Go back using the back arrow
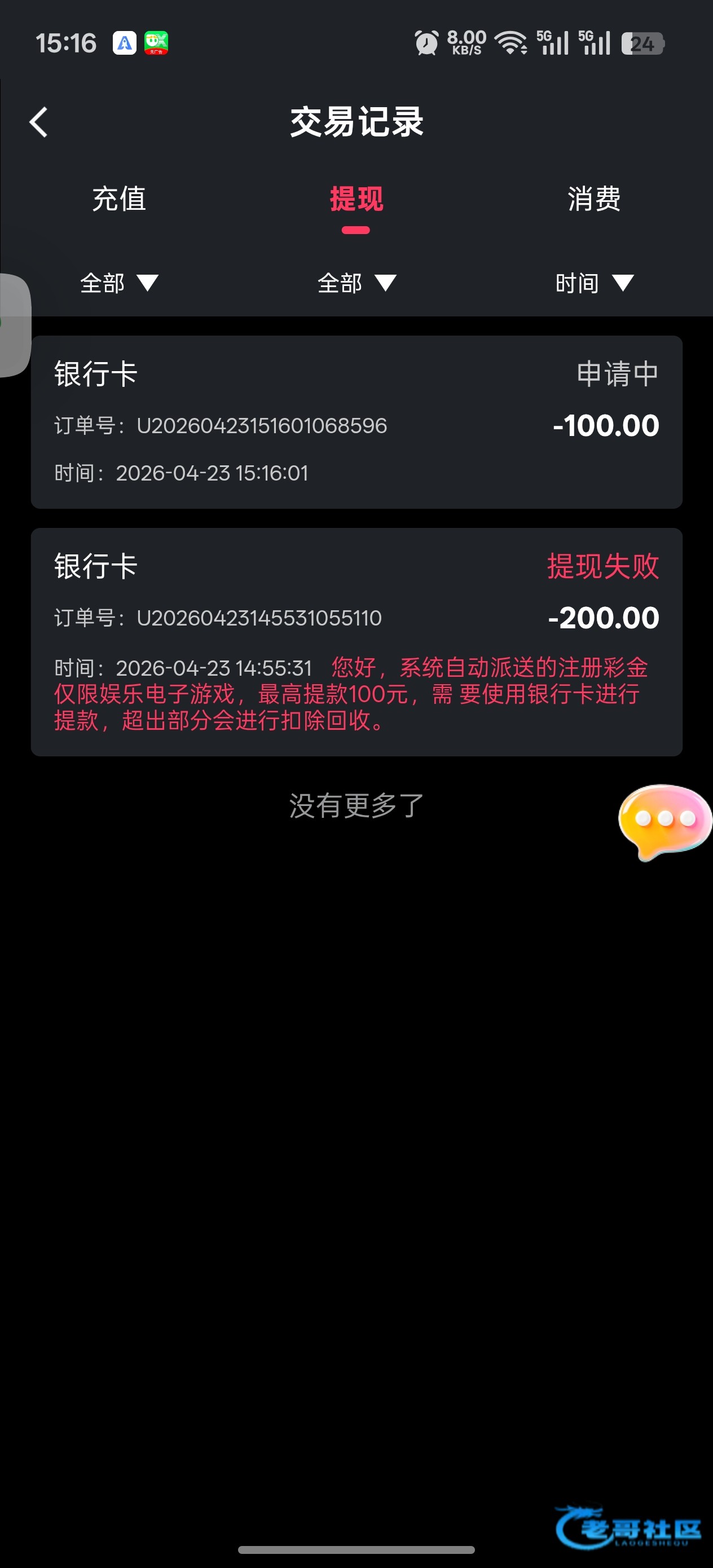This screenshot has width=713, height=1568. (38, 122)
